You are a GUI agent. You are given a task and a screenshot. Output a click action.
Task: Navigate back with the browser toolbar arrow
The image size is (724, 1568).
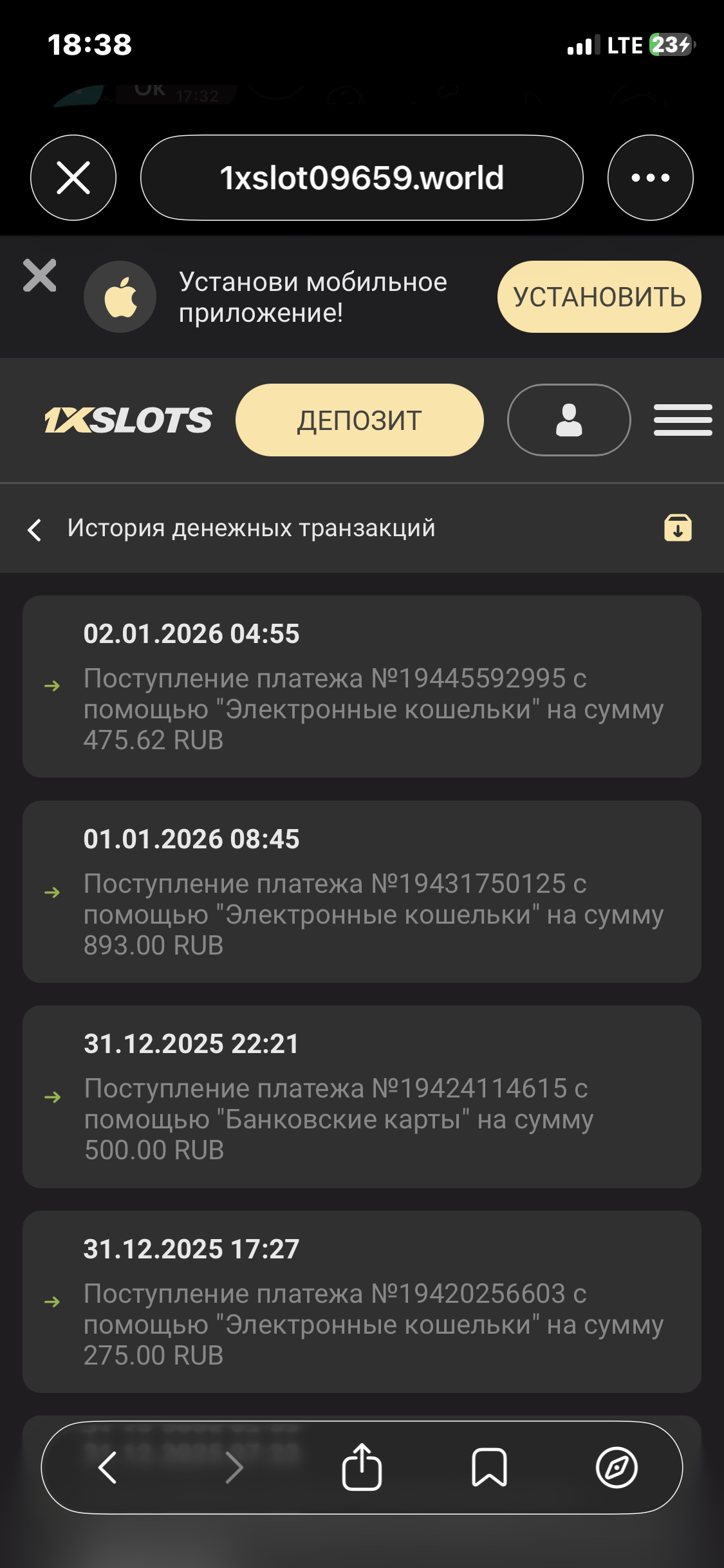(107, 1468)
